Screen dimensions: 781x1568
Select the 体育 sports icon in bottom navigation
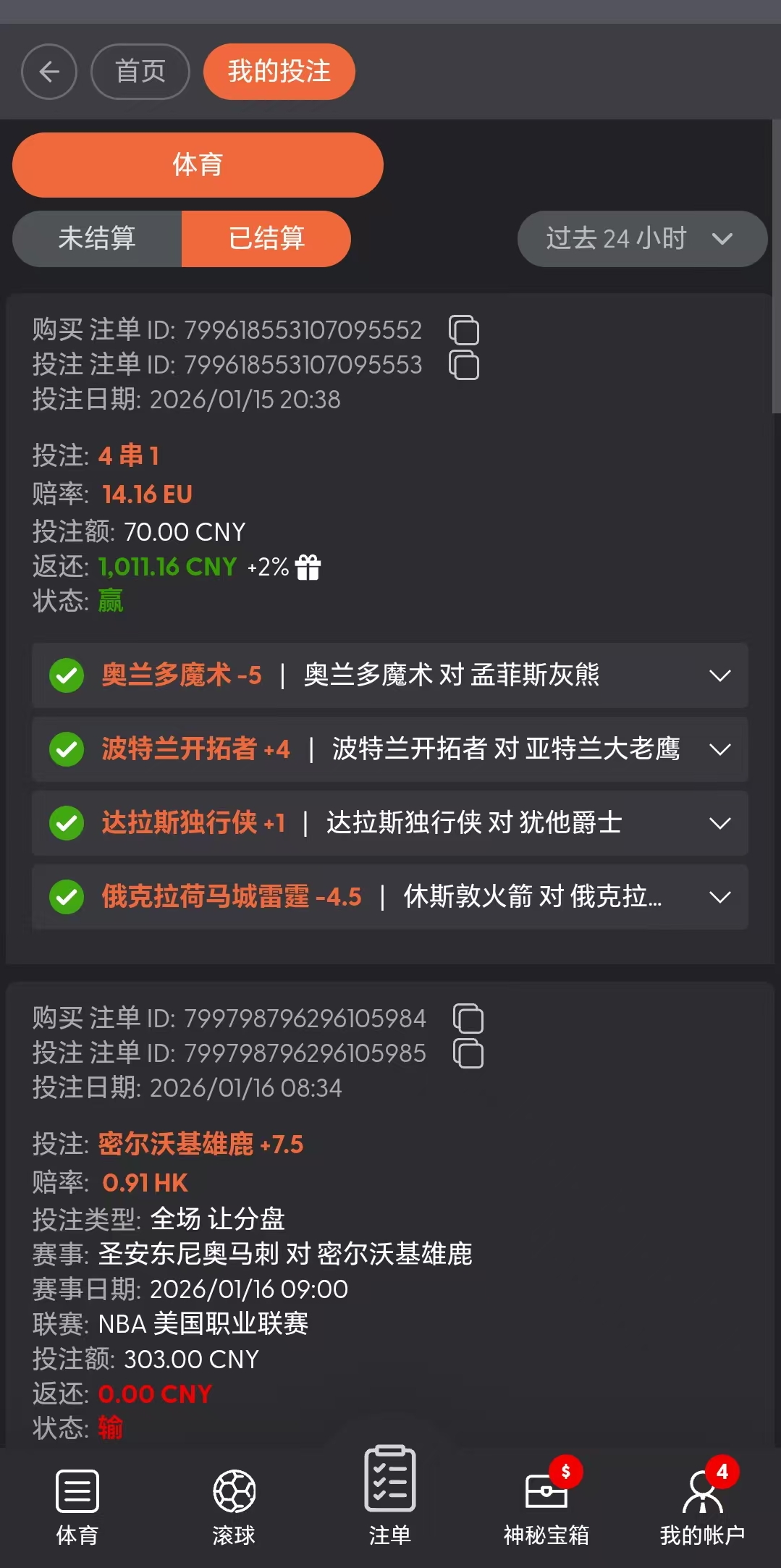point(76,1491)
